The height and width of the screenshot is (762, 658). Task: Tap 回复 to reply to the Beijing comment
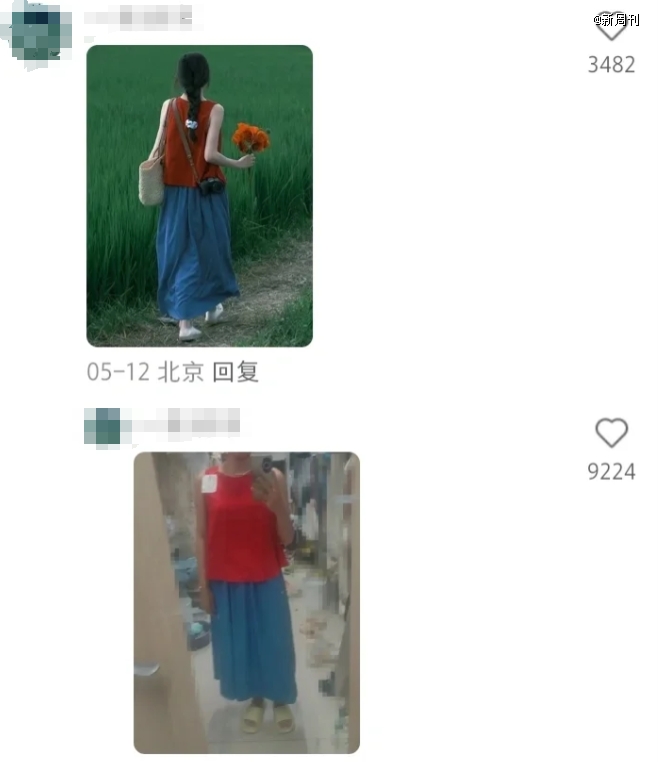(x=236, y=373)
